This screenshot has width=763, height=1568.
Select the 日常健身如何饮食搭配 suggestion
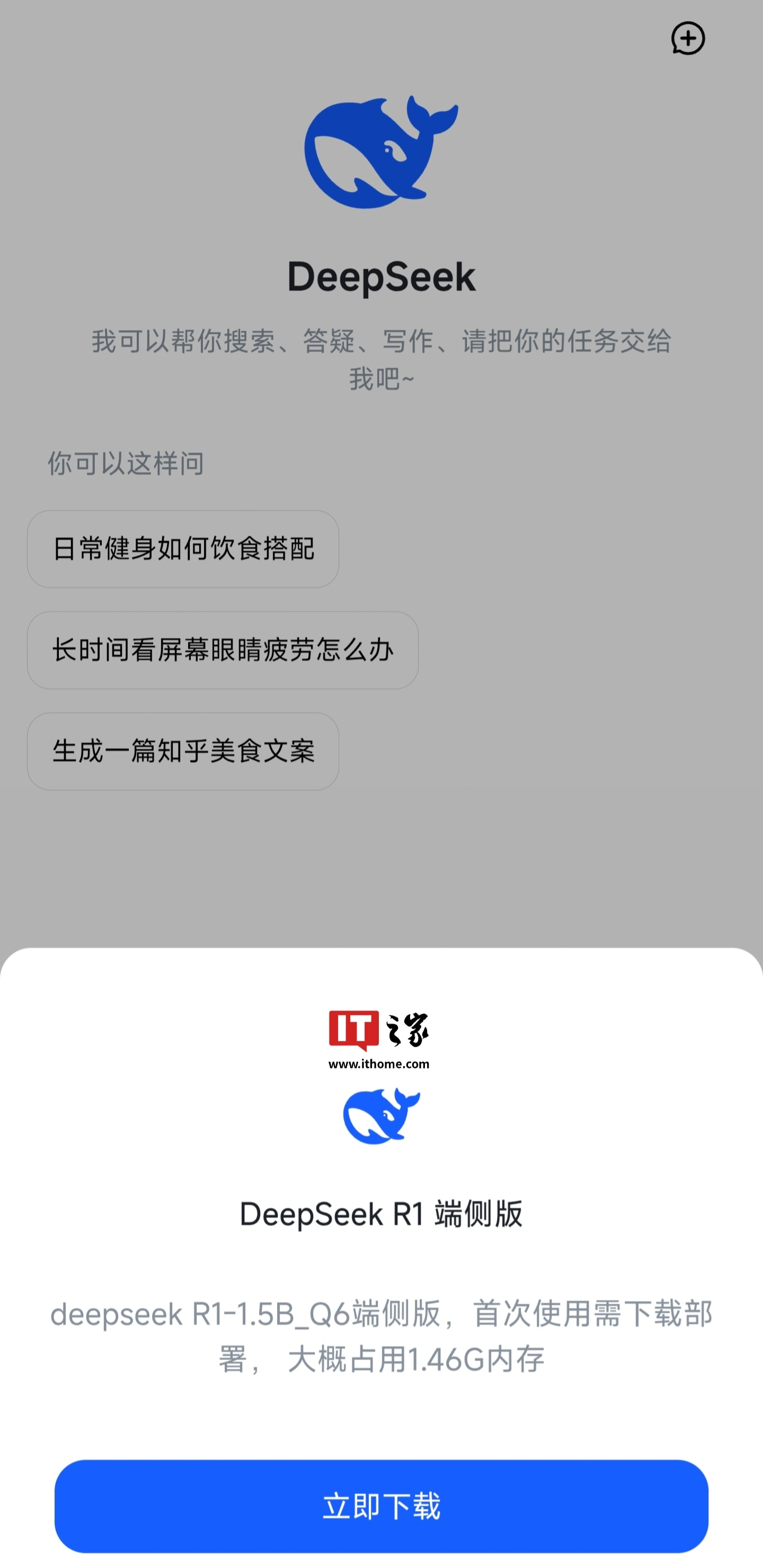(x=183, y=548)
